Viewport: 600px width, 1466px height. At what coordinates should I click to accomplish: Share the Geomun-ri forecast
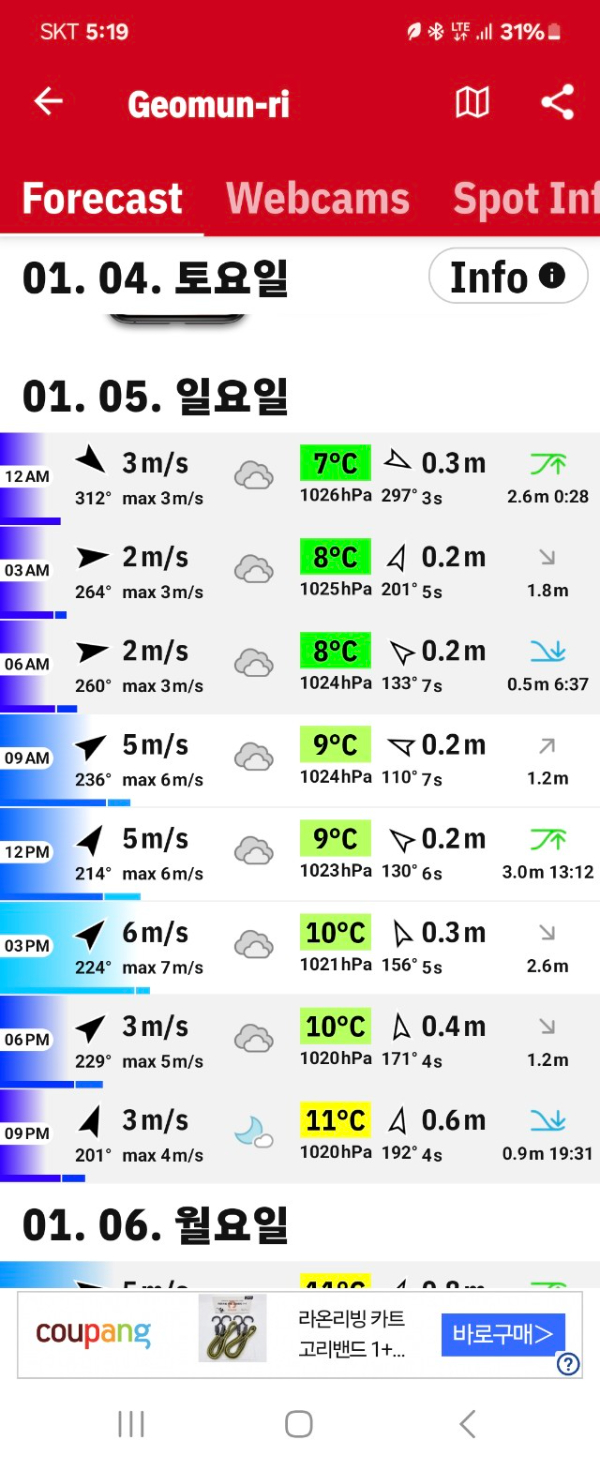[x=557, y=102]
